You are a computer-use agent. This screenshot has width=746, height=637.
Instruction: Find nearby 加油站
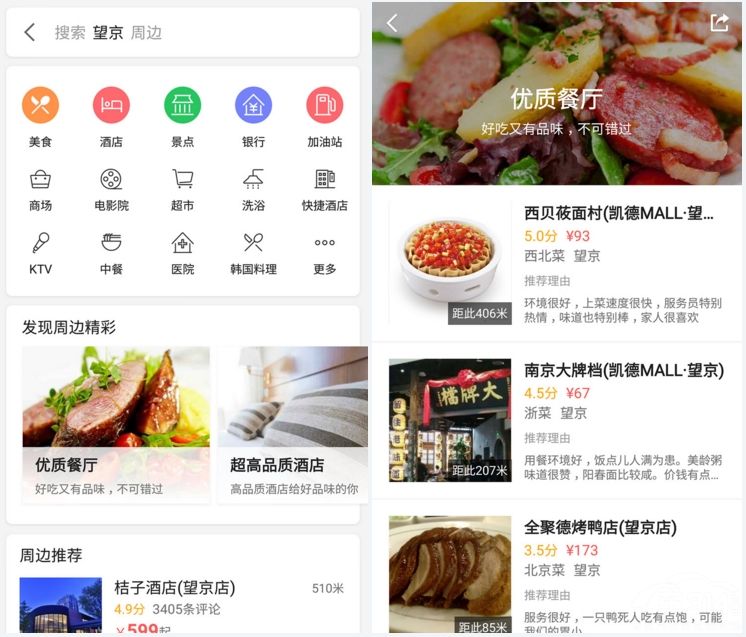(x=324, y=116)
